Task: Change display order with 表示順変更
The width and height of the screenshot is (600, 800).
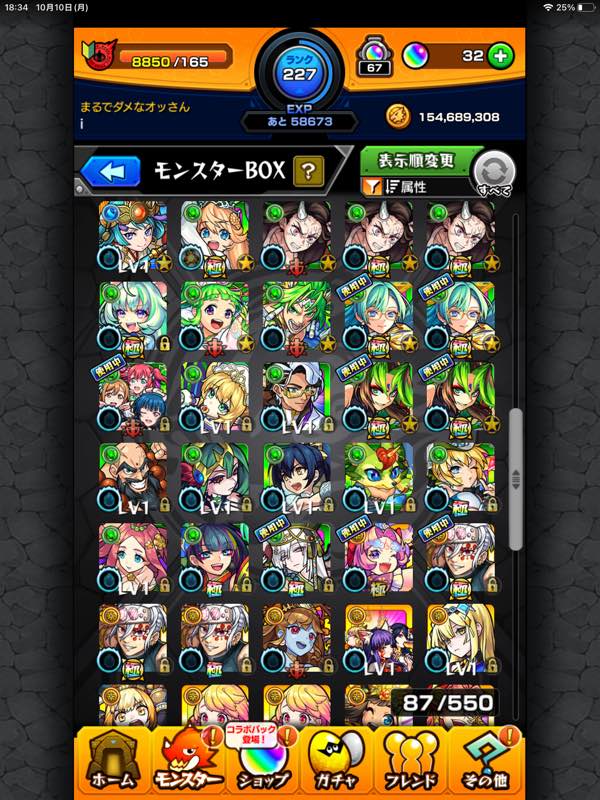Action: pyautogui.click(x=417, y=159)
